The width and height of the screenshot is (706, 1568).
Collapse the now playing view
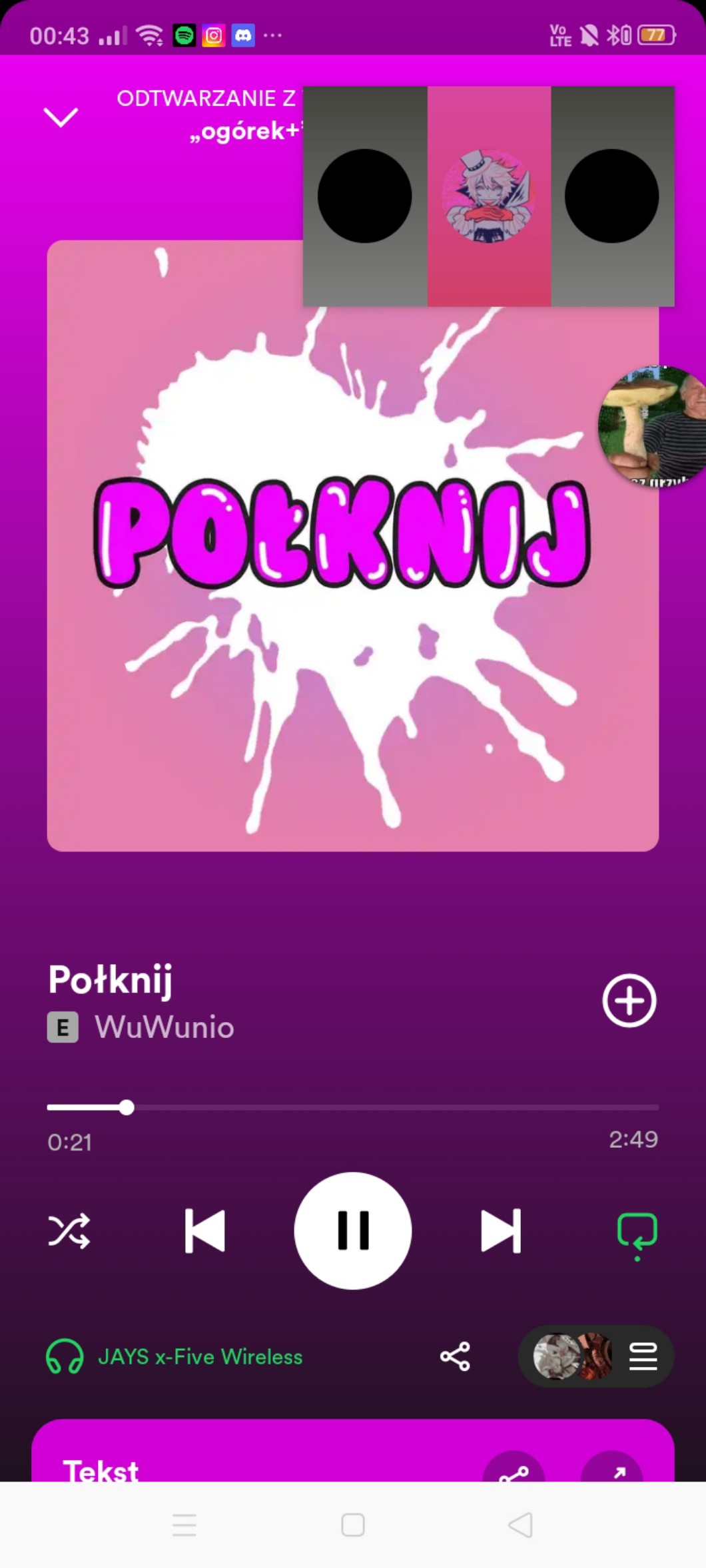(61, 118)
